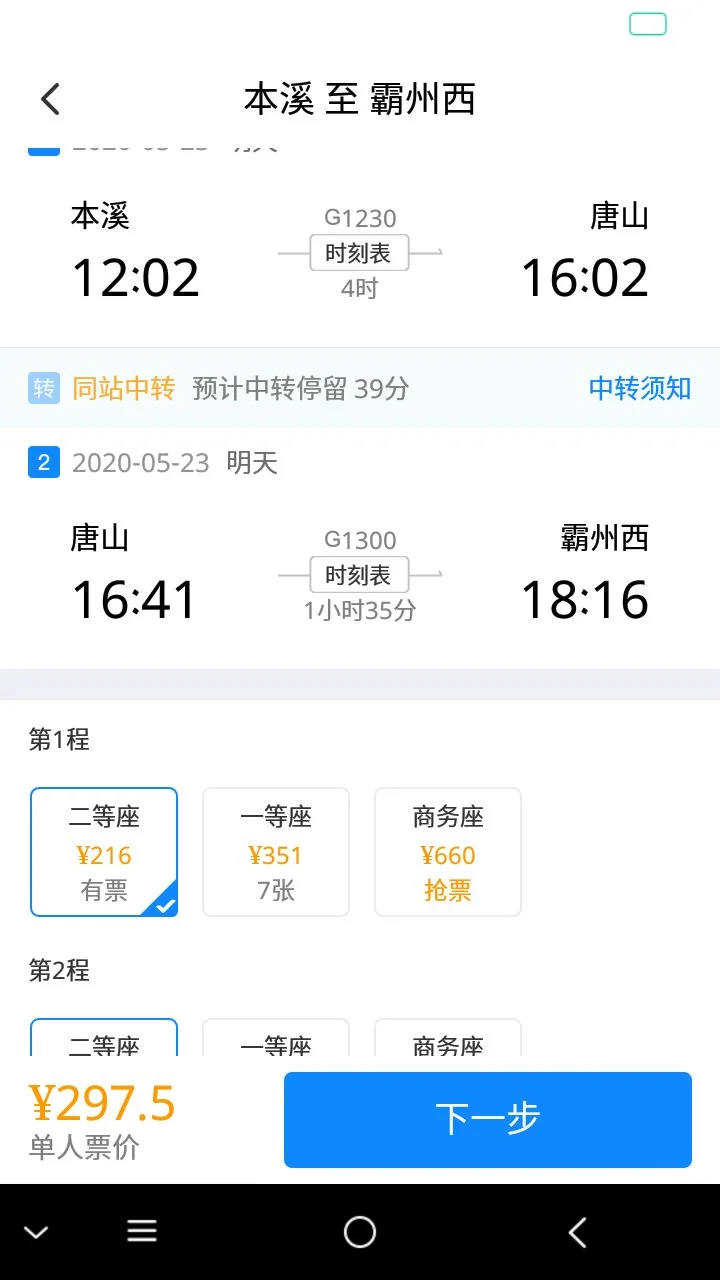Tap the Android recent apps menu icon
The width and height of the screenshot is (720, 1280).
pos(142,1231)
